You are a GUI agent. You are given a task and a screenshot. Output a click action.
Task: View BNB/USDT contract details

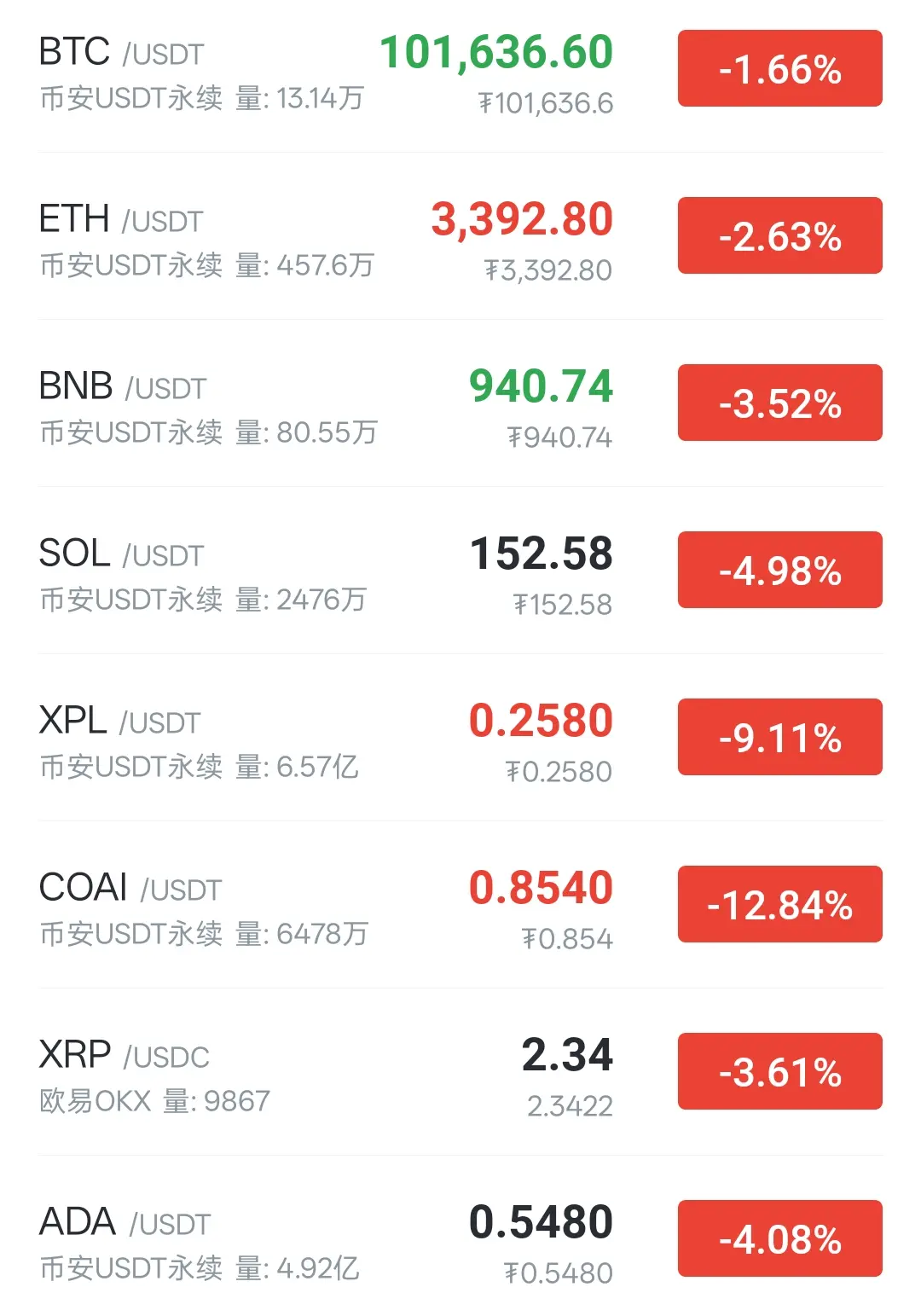(x=205, y=408)
